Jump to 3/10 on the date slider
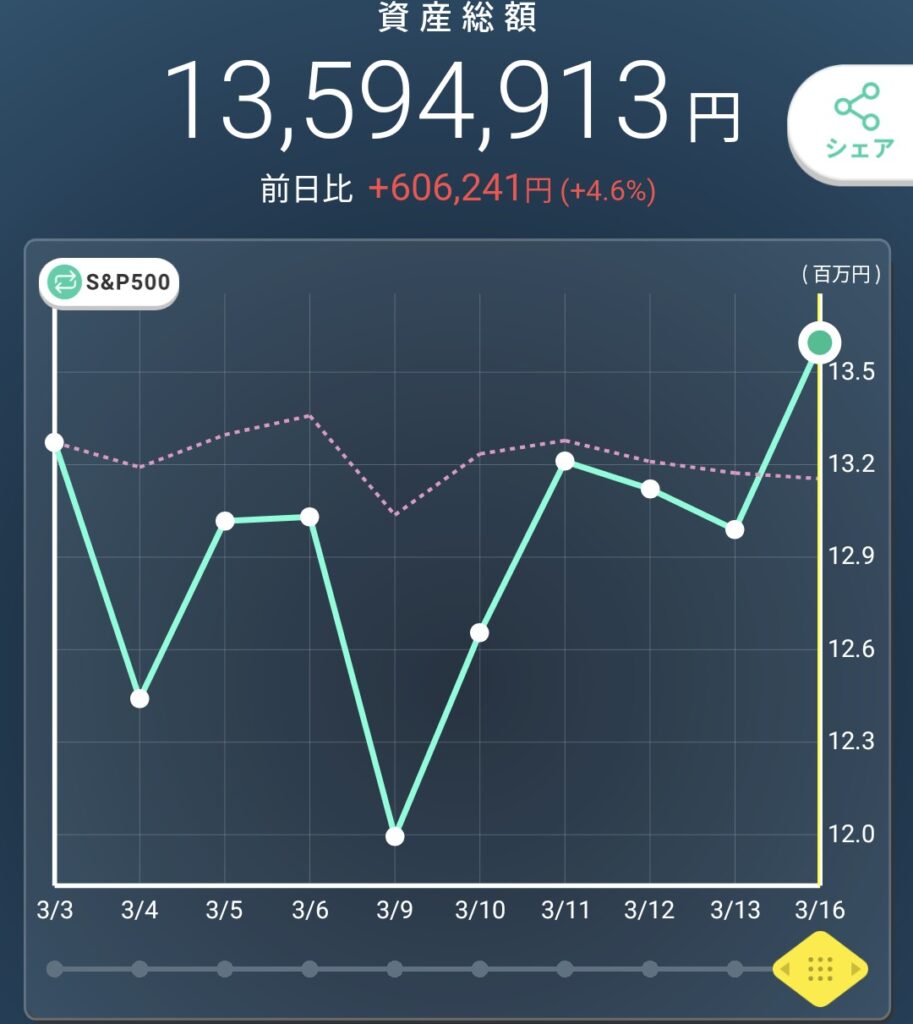This screenshot has width=913, height=1024. coord(480,969)
